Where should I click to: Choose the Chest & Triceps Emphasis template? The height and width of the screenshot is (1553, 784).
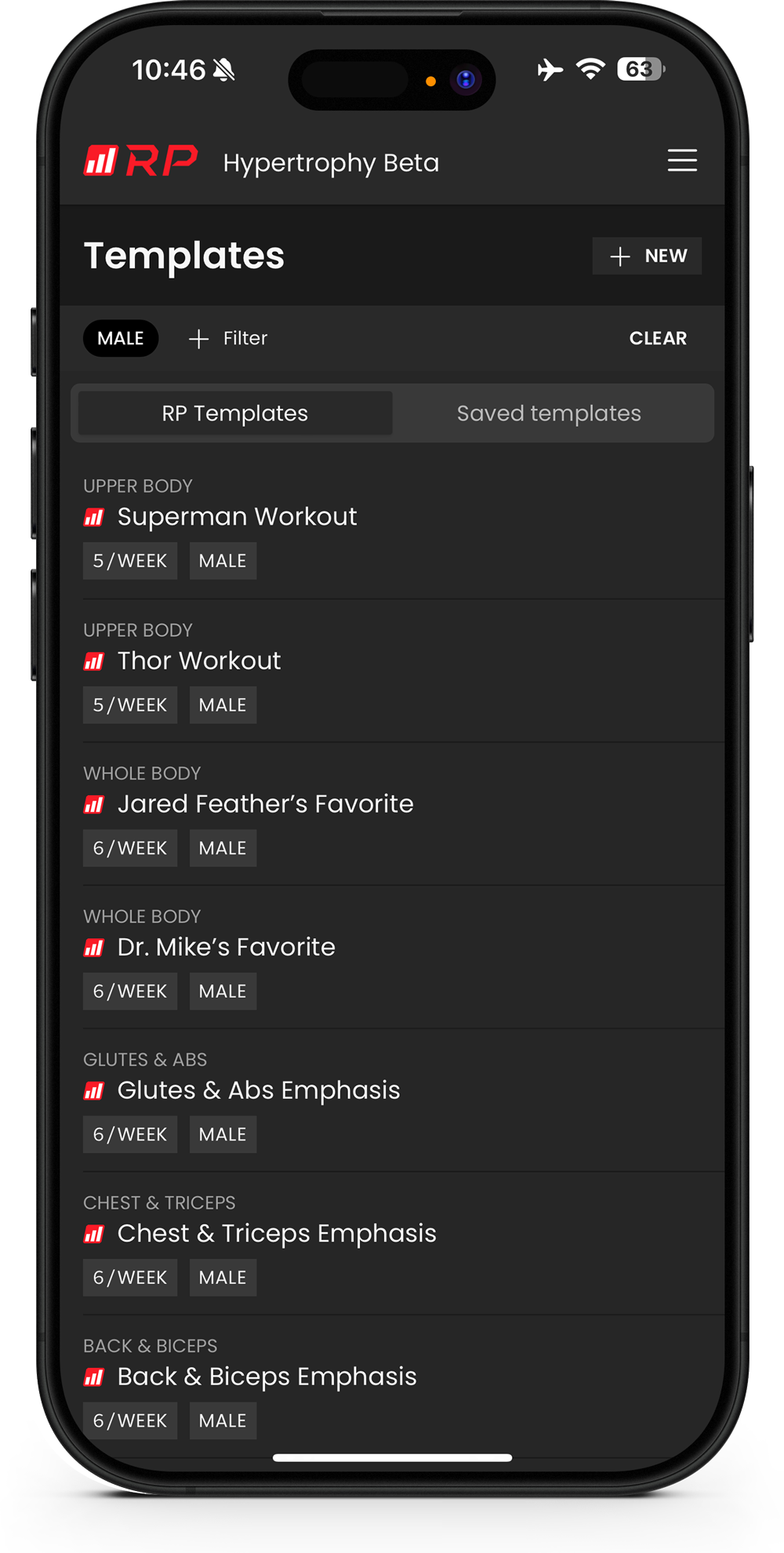(x=276, y=1234)
